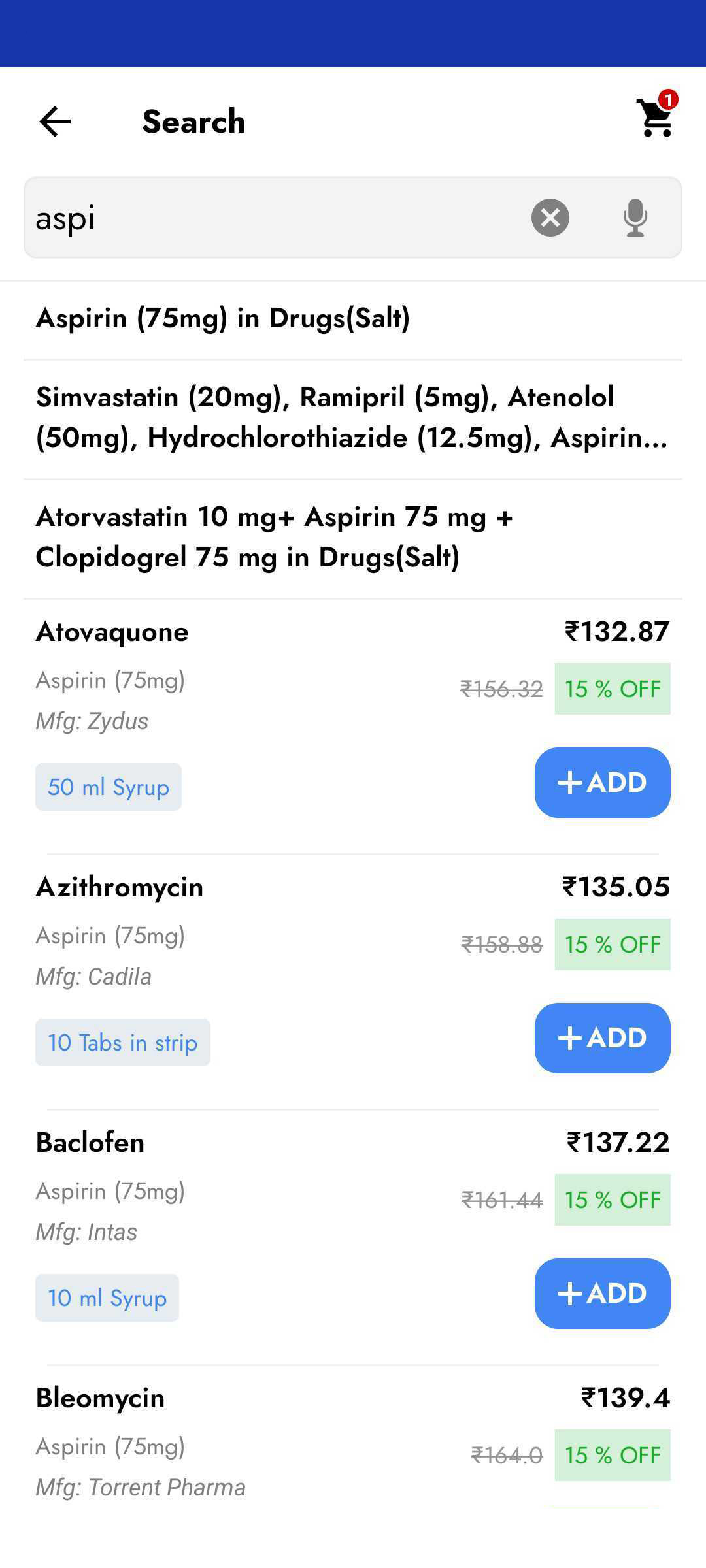This screenshot has height=1568, width=706.
Task: Choose the Simvastatin, Ramipril, Atenolol combination suggestion
Action: point(353,418)
